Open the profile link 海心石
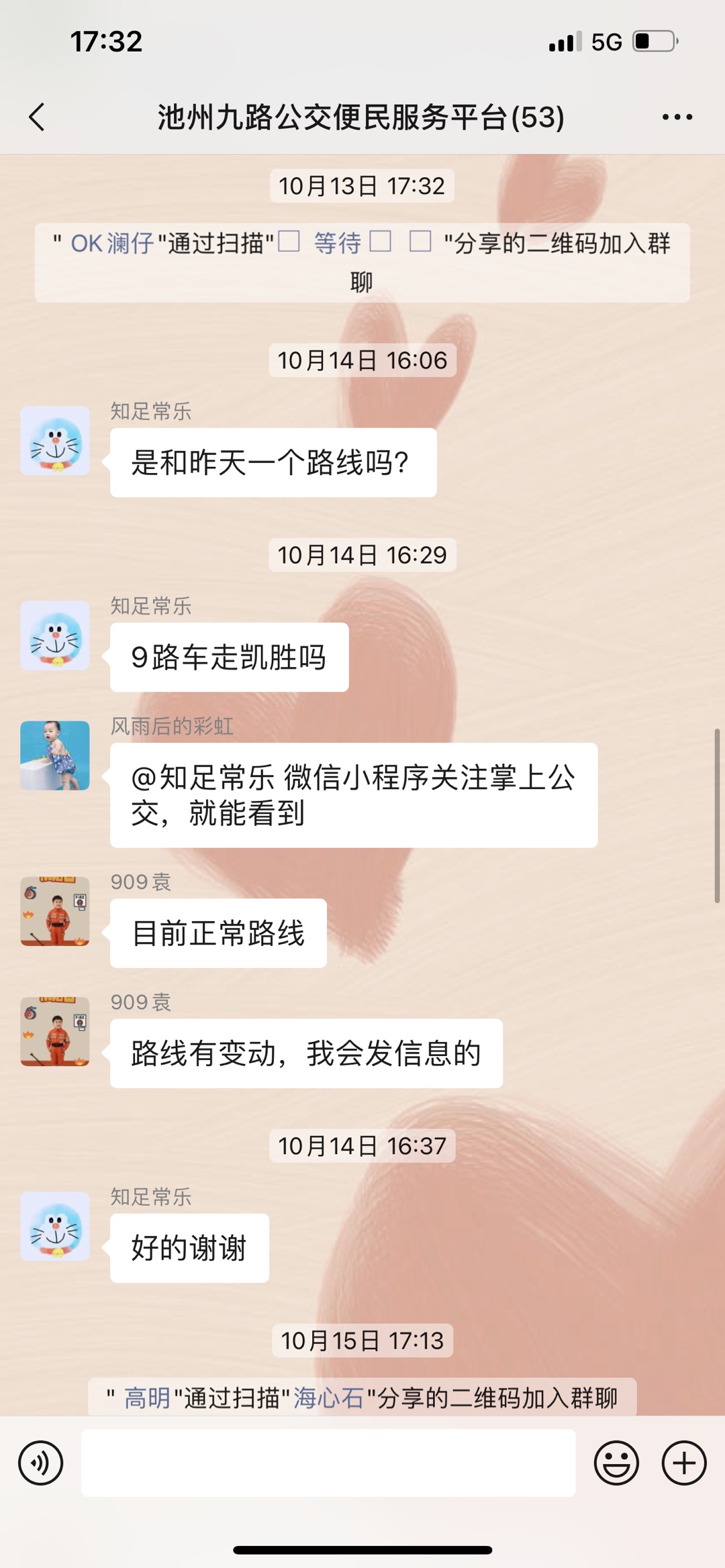The height and width of the screenshot is (1568, 725). pos(328,1398)
